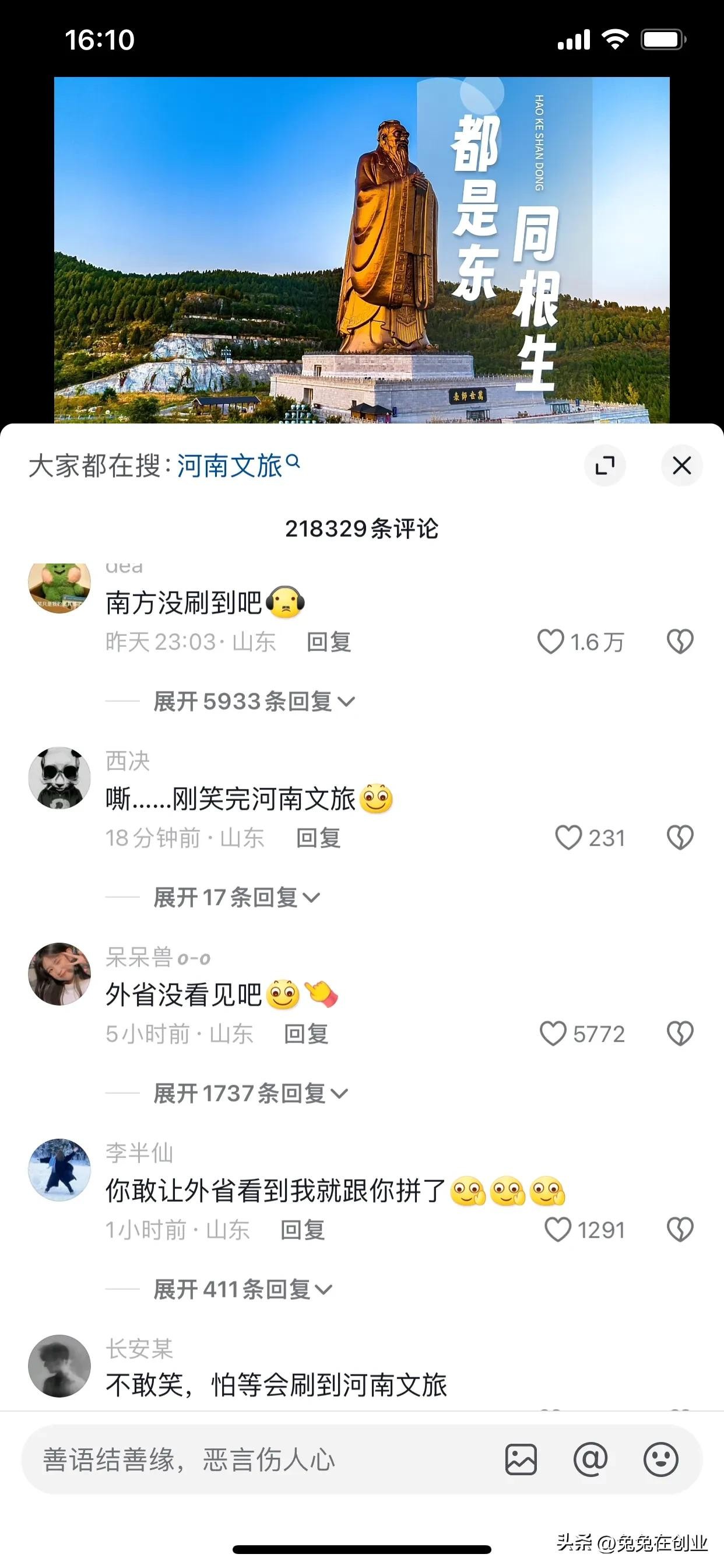The image size is (724, 1568).
Task: Expand the 411 replies
Action: (x=242, y=1289)
